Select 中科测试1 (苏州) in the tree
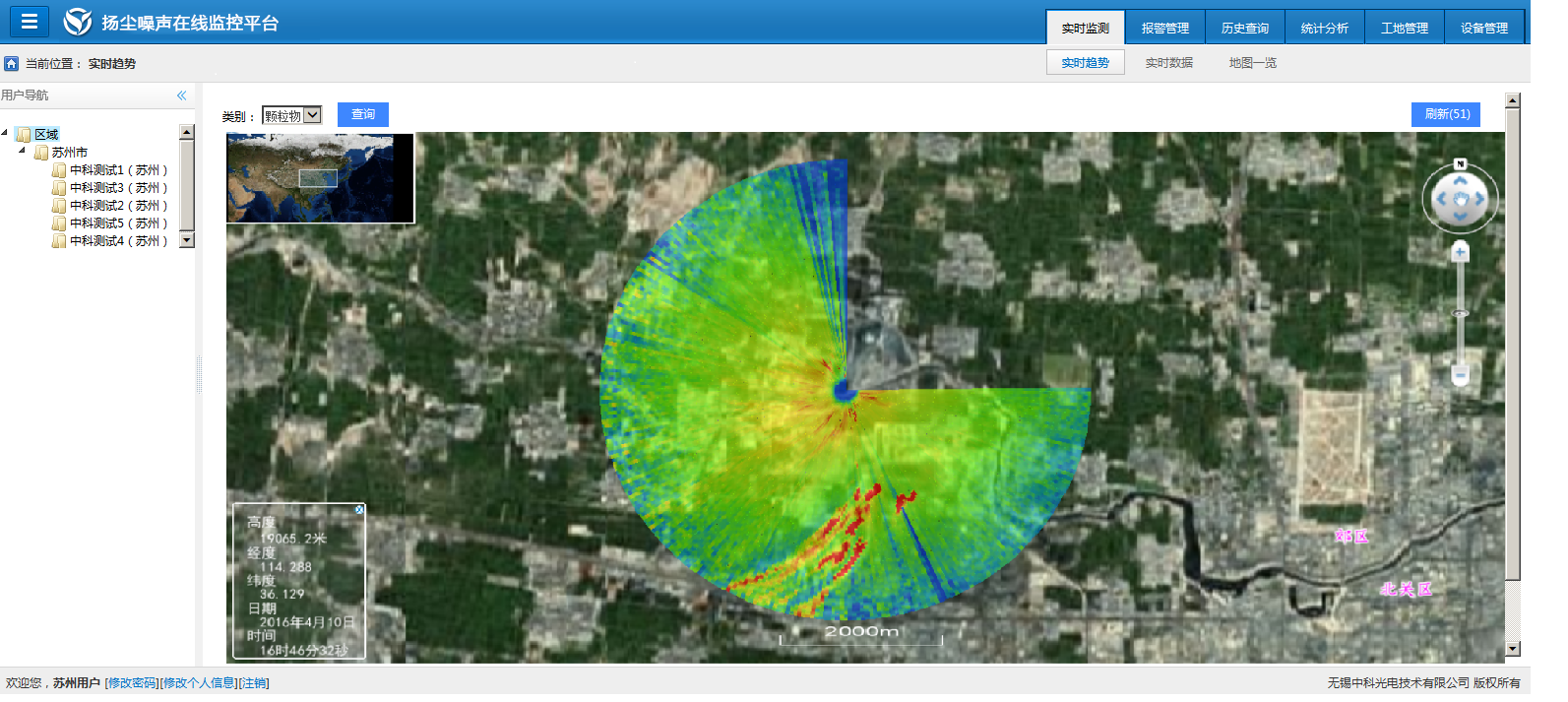 (x=118, y=170)
